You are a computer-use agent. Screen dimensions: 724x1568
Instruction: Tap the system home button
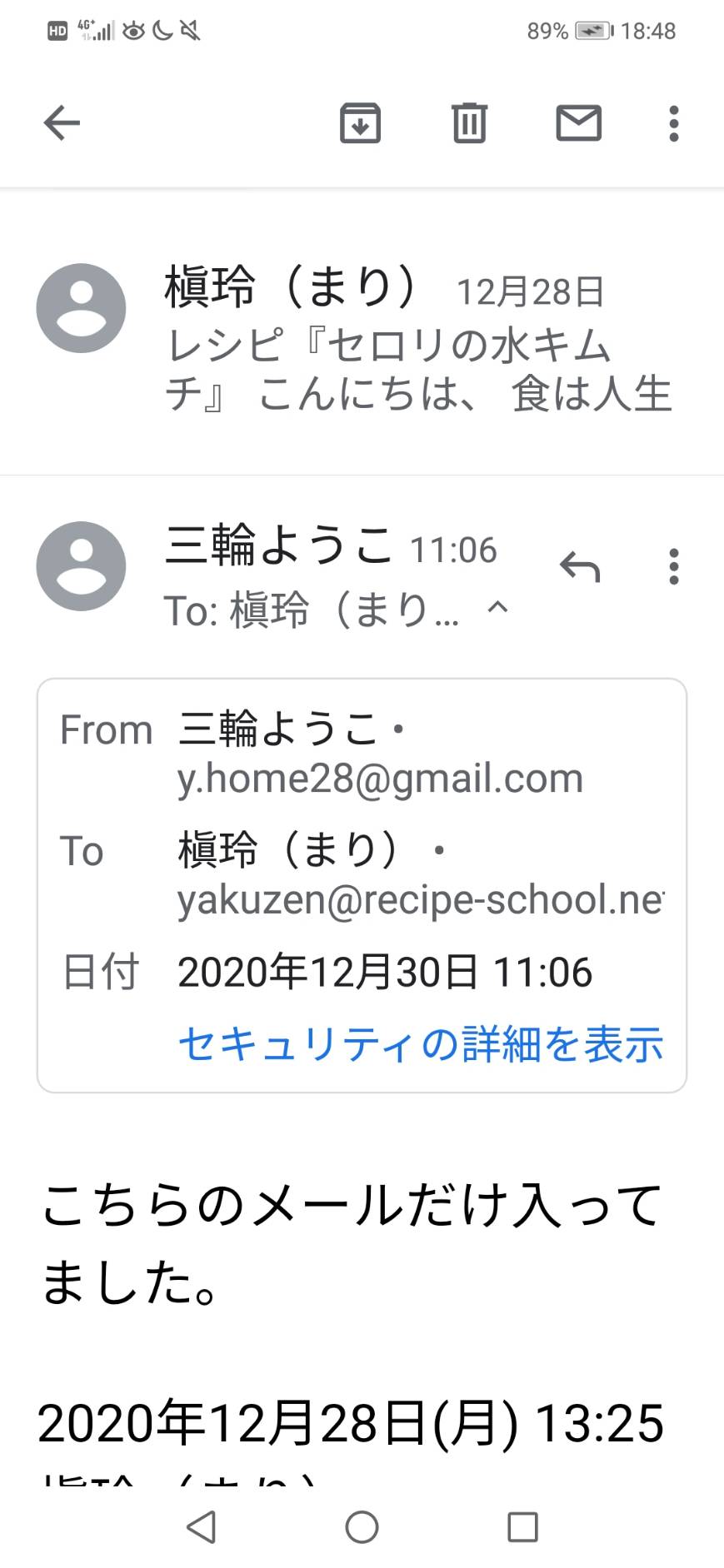click(x=362, y=1526)
